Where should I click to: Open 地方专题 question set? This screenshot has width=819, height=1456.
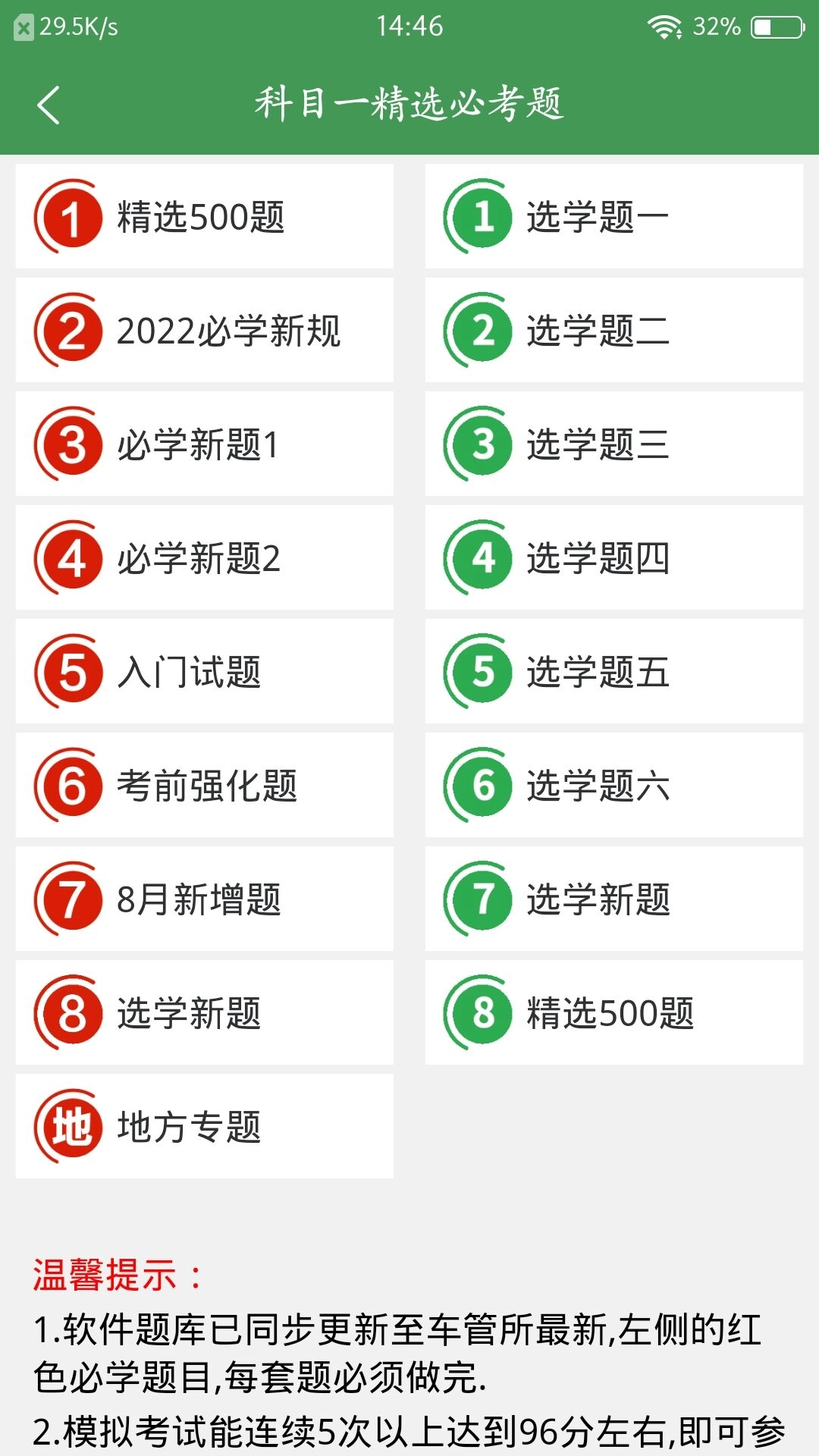[x=205, y=1128]
